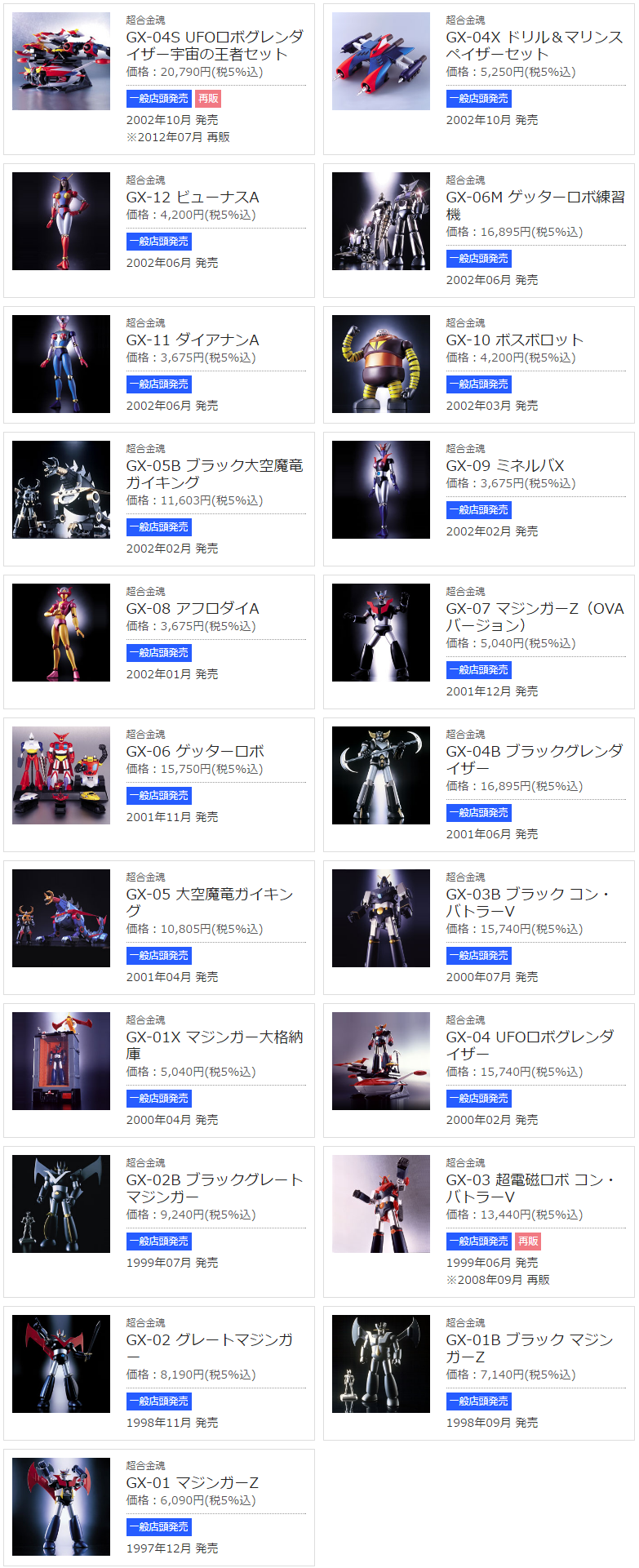Open the GX-06M ゲッターロボ練習機 card

pyautogui.click(x=535, y=205)
